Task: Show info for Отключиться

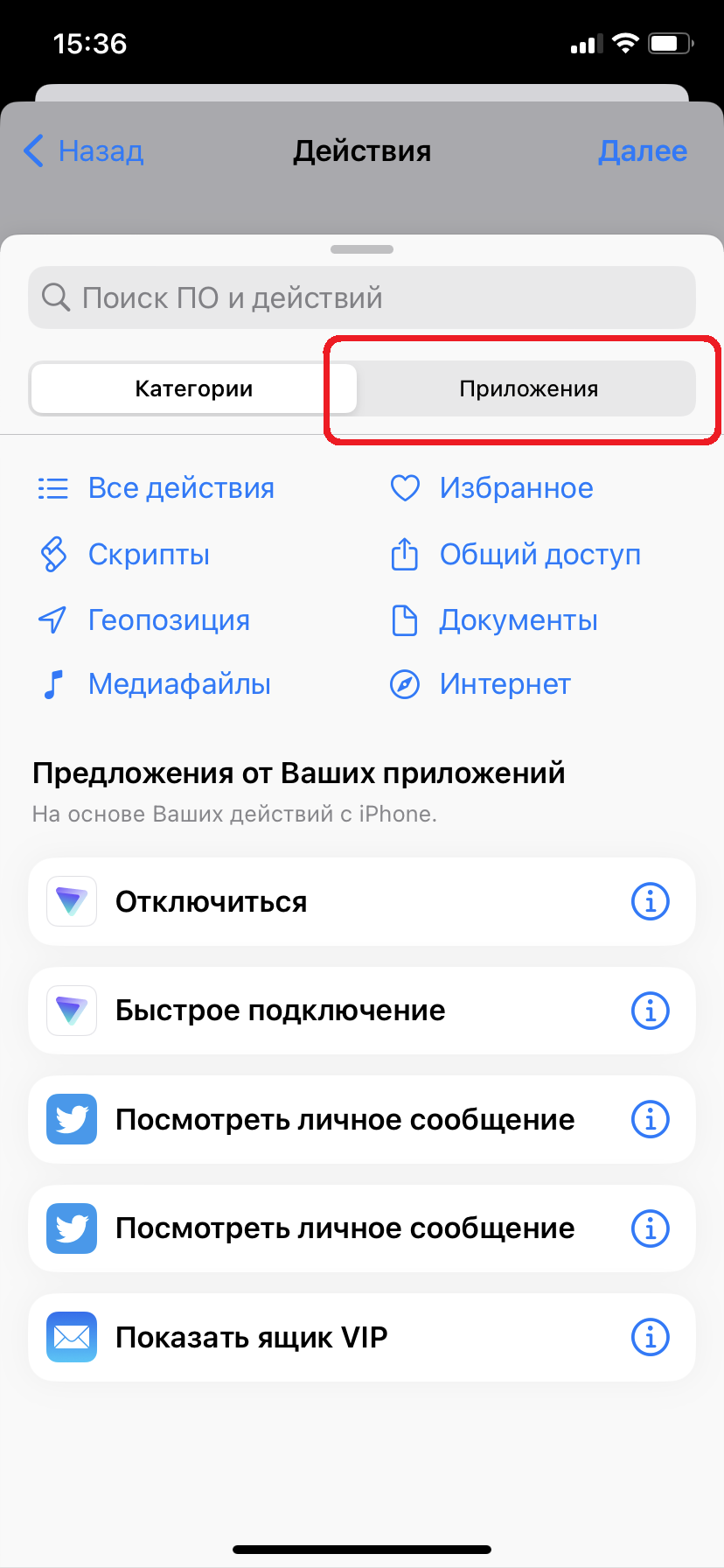Action: (x=650, y=901)
